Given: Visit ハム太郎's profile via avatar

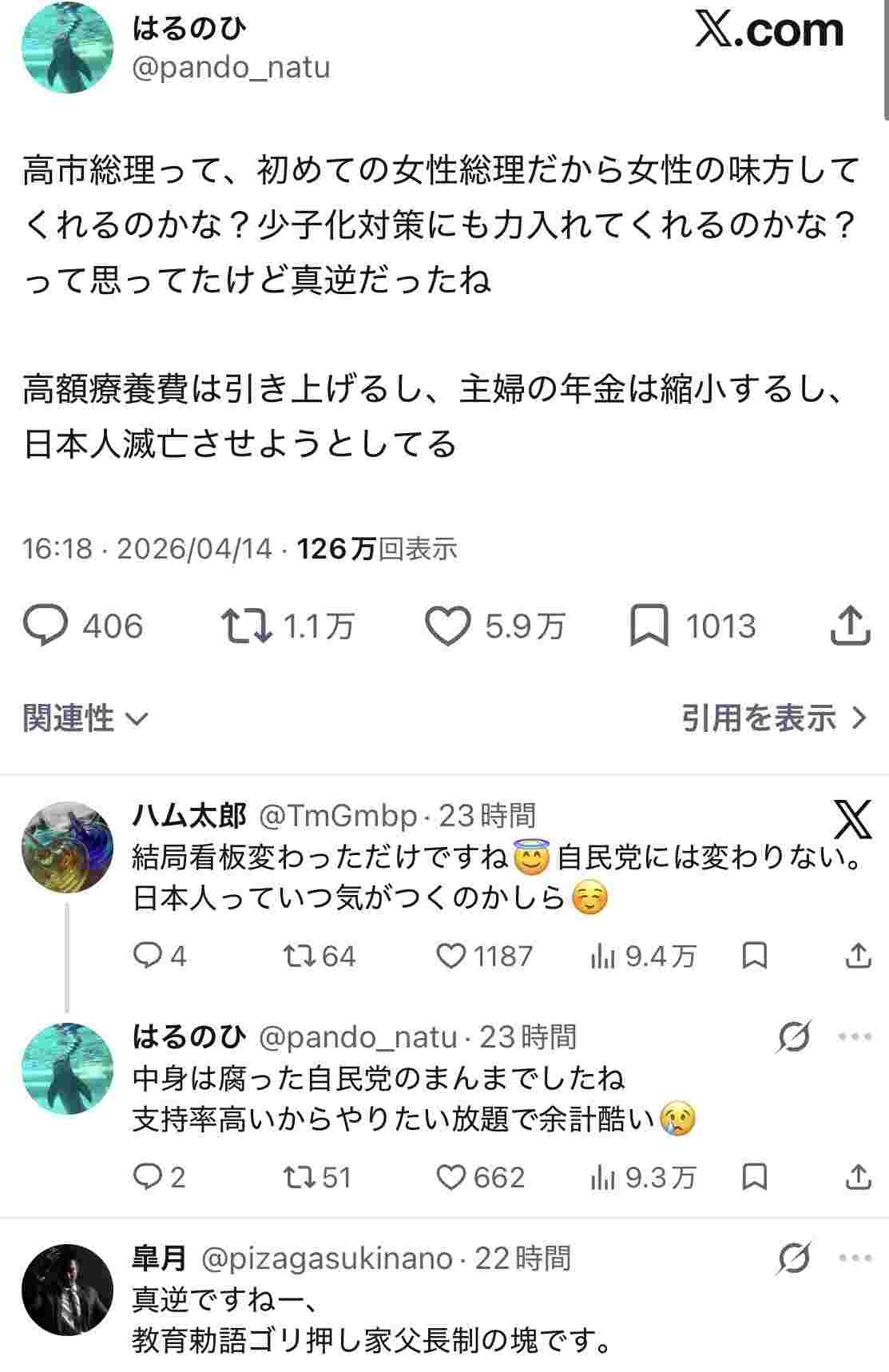Looking at the screenshot, I should 67,847.
